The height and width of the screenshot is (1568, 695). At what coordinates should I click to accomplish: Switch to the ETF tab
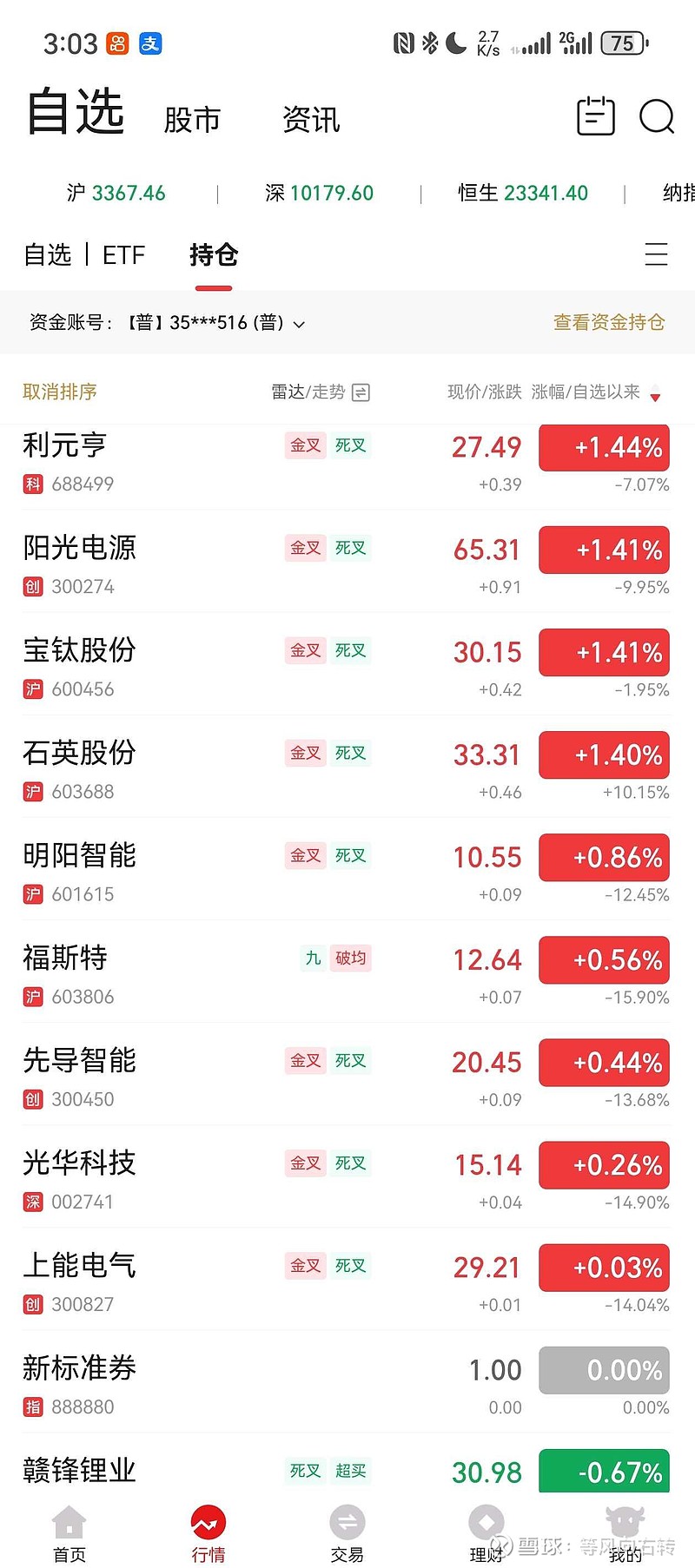(123, 255)
